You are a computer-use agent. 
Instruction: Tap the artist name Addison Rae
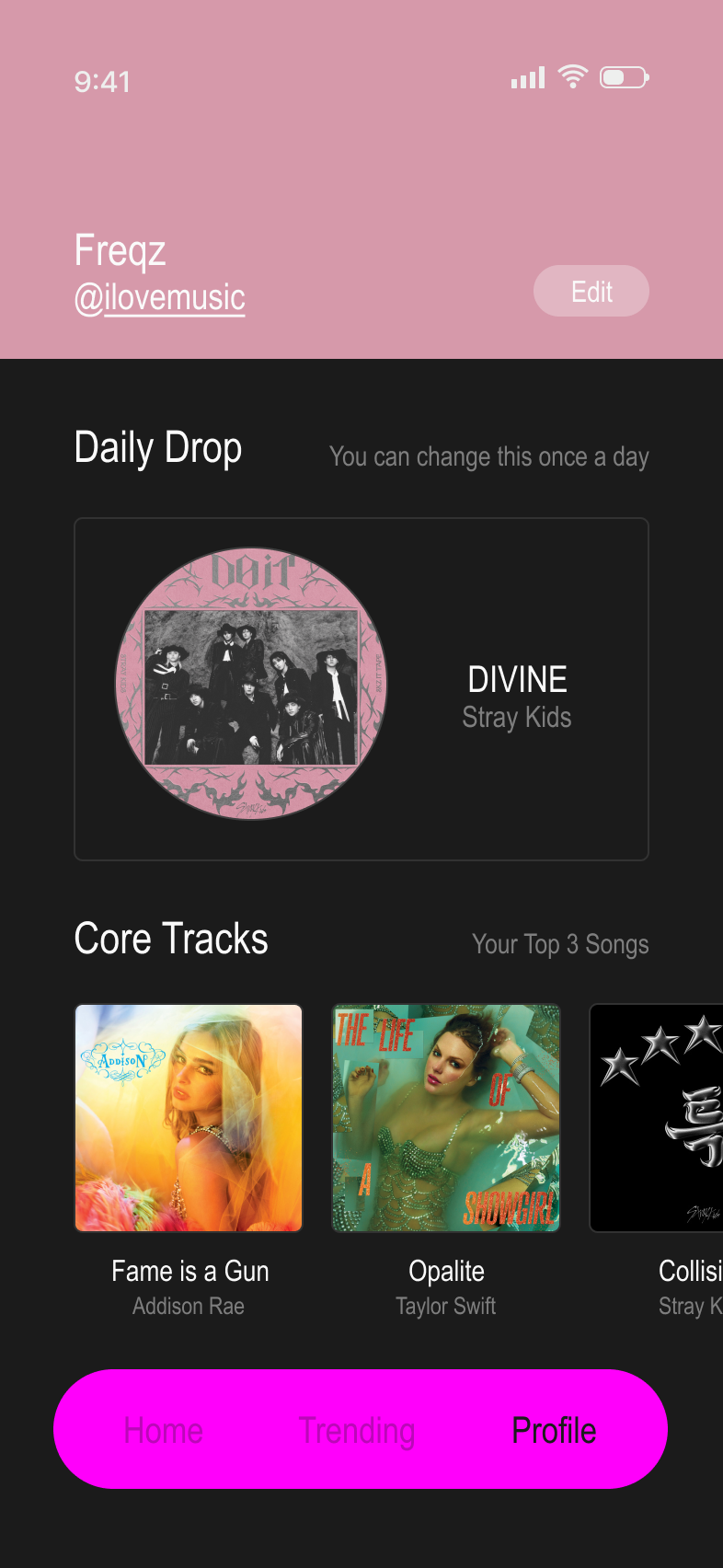(188, 1306)
